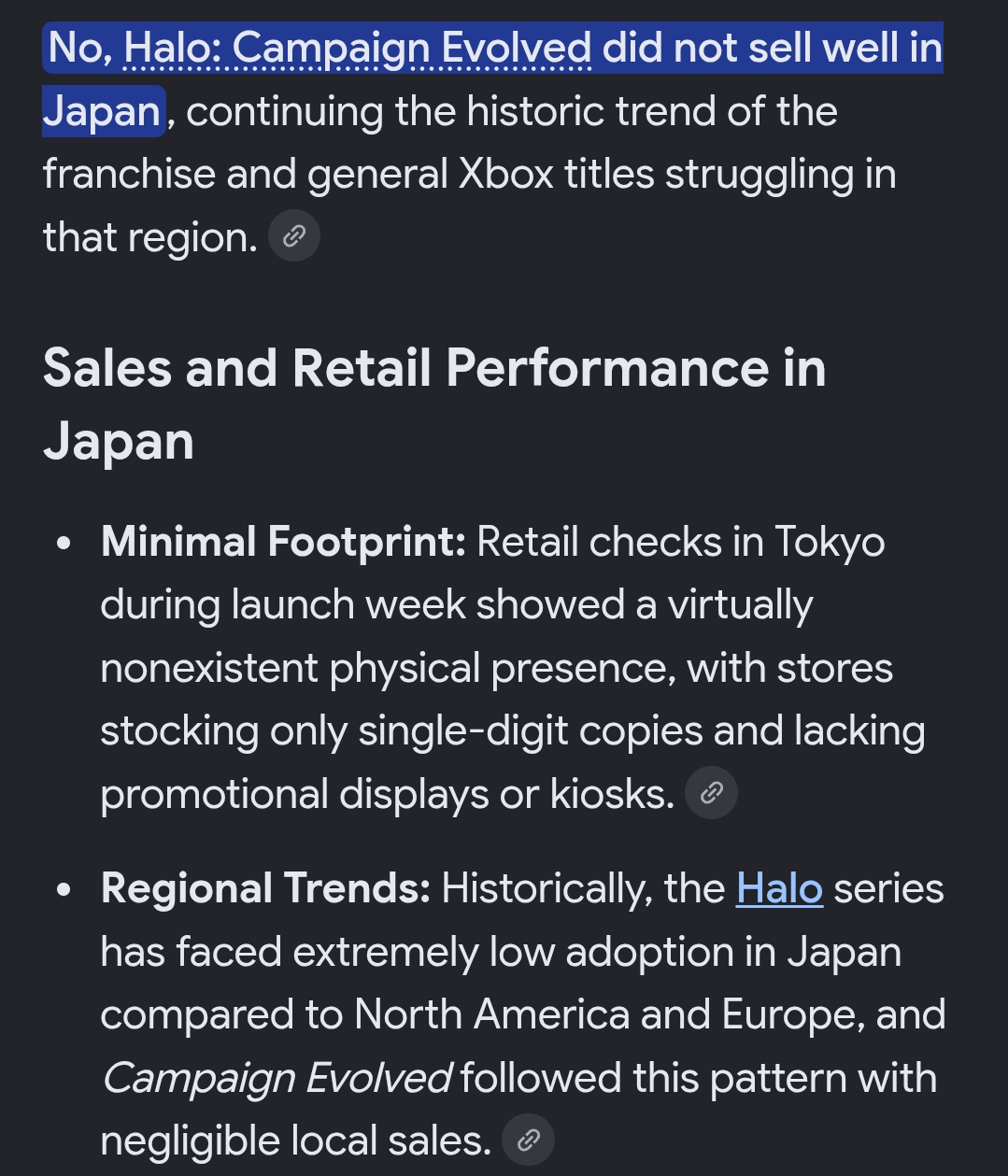1008x1176 pixels.
Task: Open the source link after 'that region.'
Action: (x=294, y=236)
